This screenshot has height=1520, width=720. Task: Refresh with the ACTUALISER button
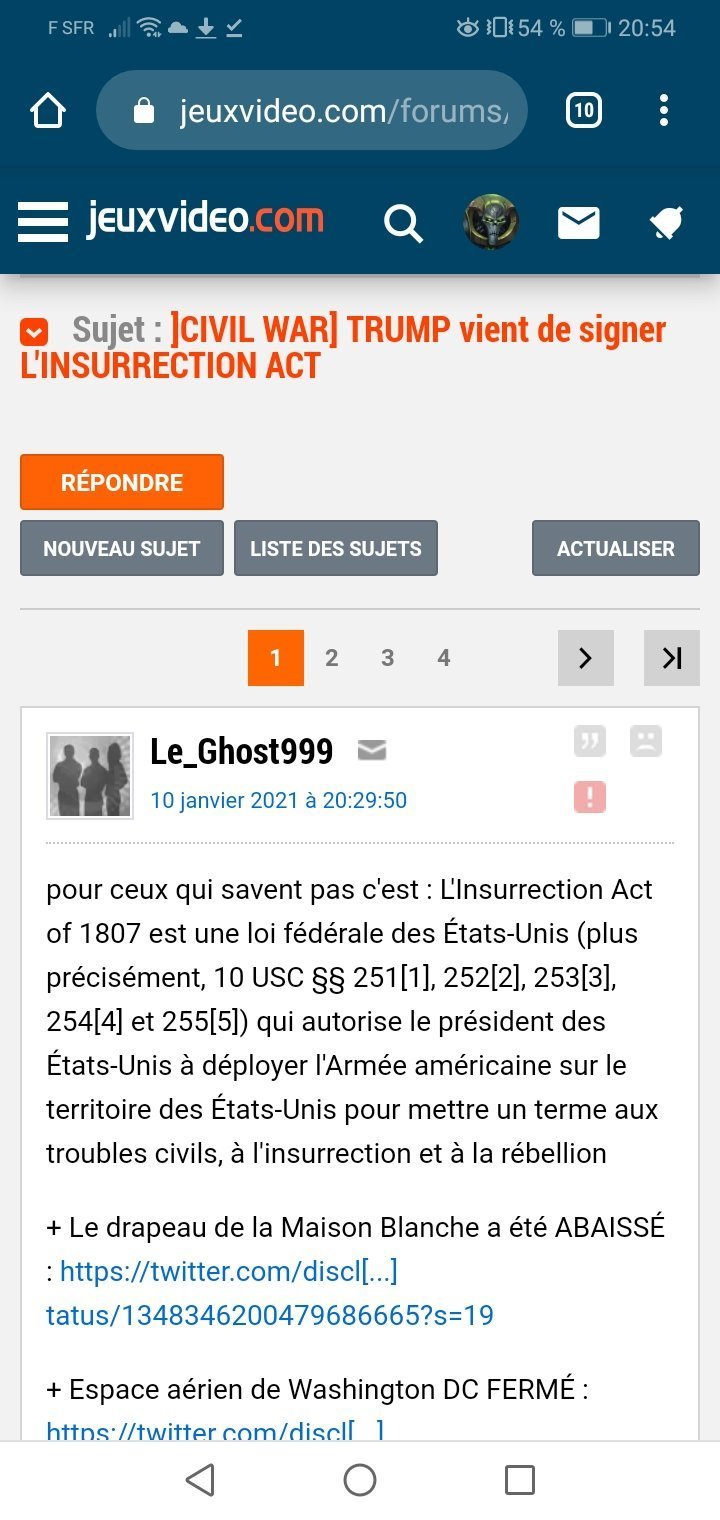[616, 548]
